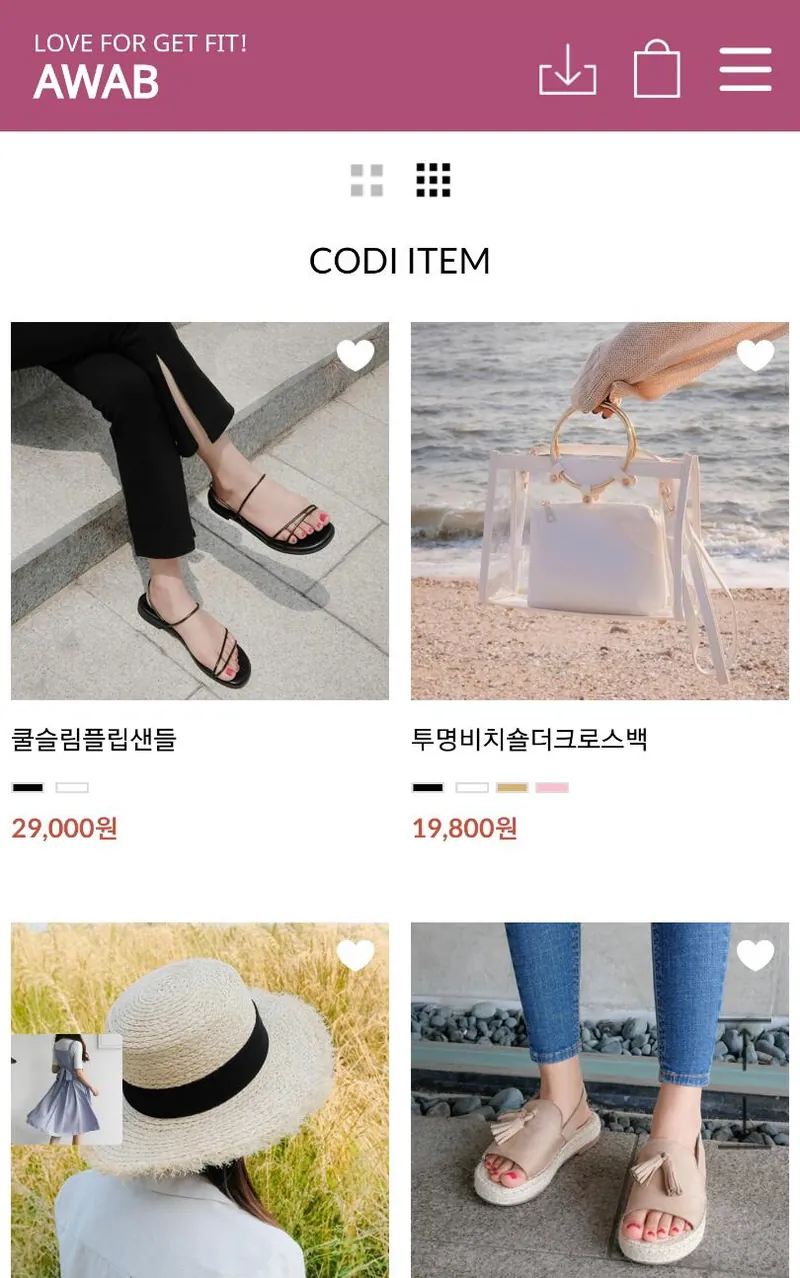Open the AWAB home logo

pyautogui.click(x=96, y=81)
